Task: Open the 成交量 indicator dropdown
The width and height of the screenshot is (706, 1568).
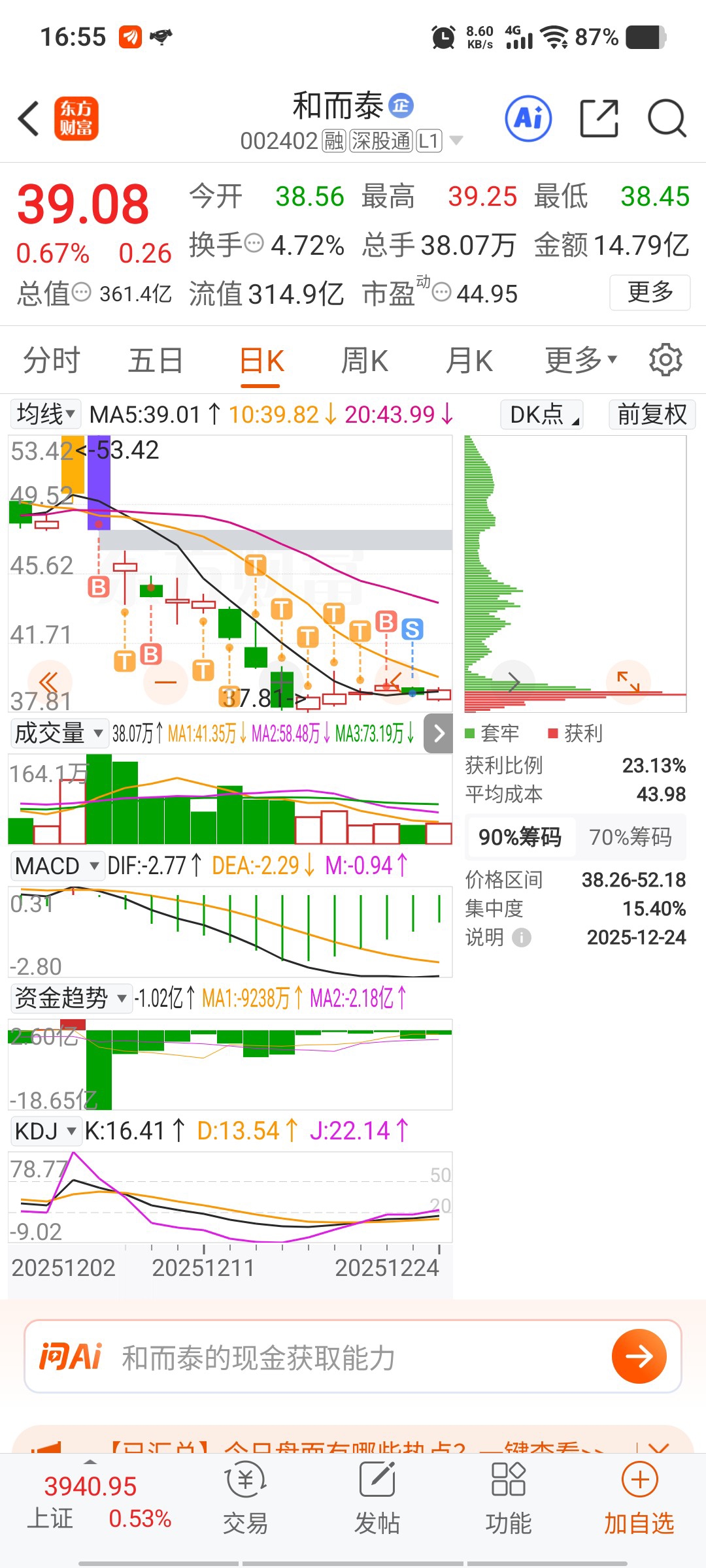Action: (x=58, y=733)
